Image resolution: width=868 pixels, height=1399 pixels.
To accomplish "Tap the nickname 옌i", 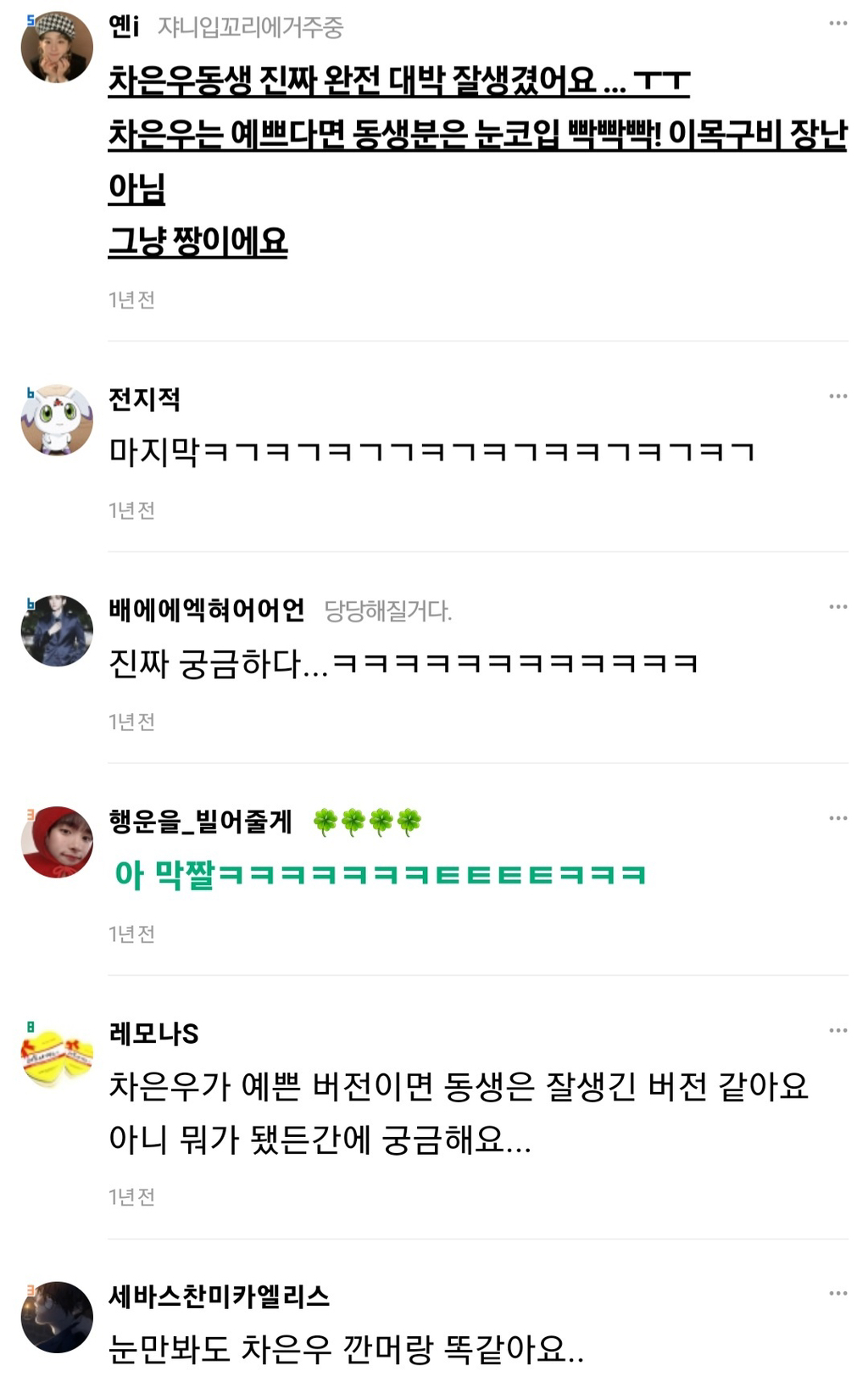I will 124,26.
